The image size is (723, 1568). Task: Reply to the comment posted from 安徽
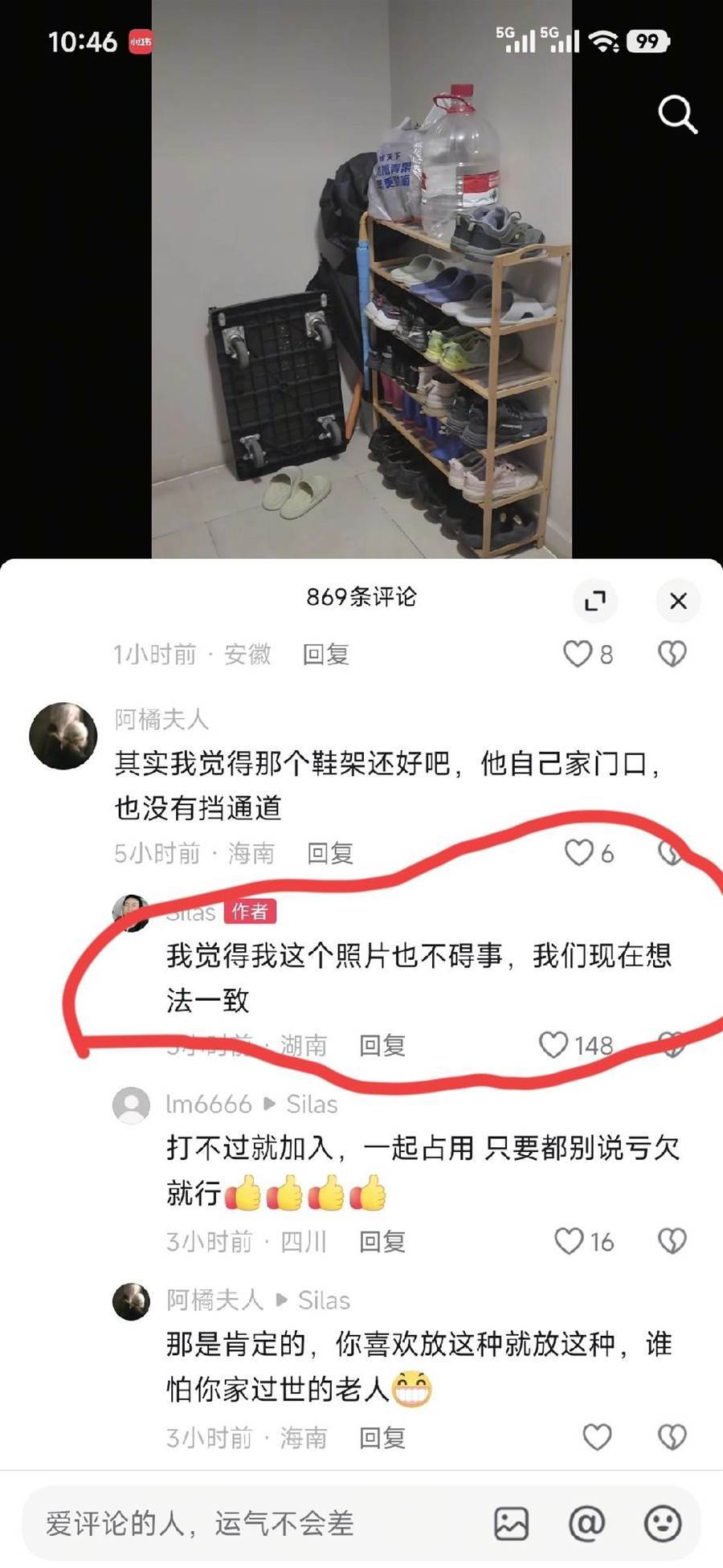coord(325,654)
